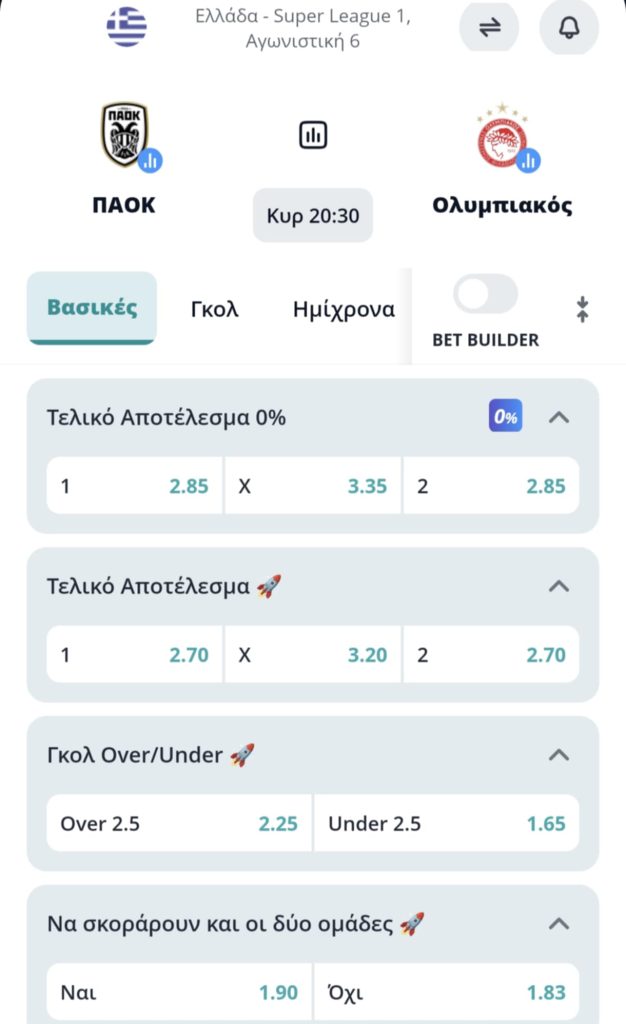Bet on Over 2.5 at 2.25
626x1024 pixels.
179,824
